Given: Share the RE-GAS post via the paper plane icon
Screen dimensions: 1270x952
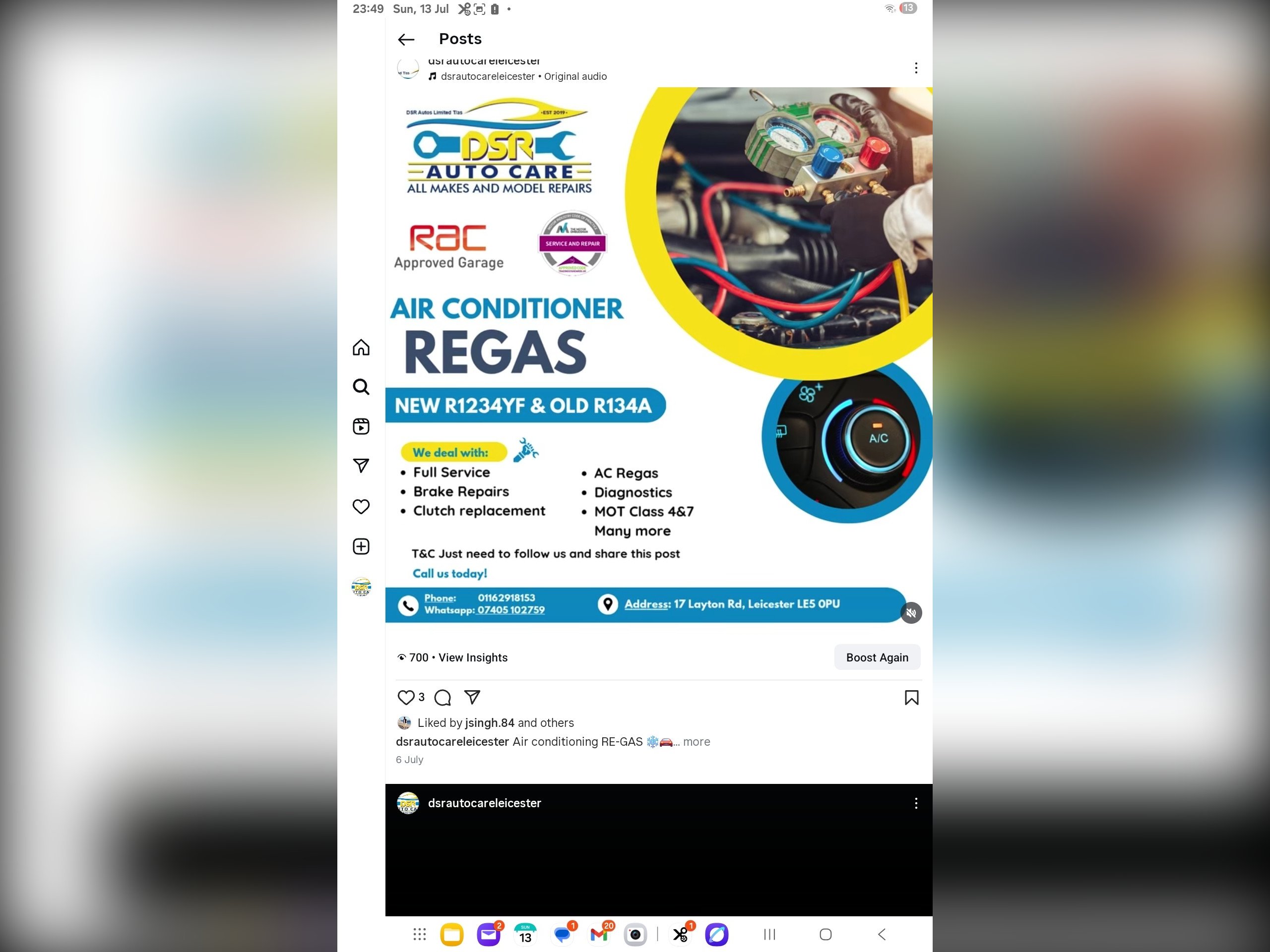Looking at the screenshot, I should pyautogui.click(x=472, y=697).
